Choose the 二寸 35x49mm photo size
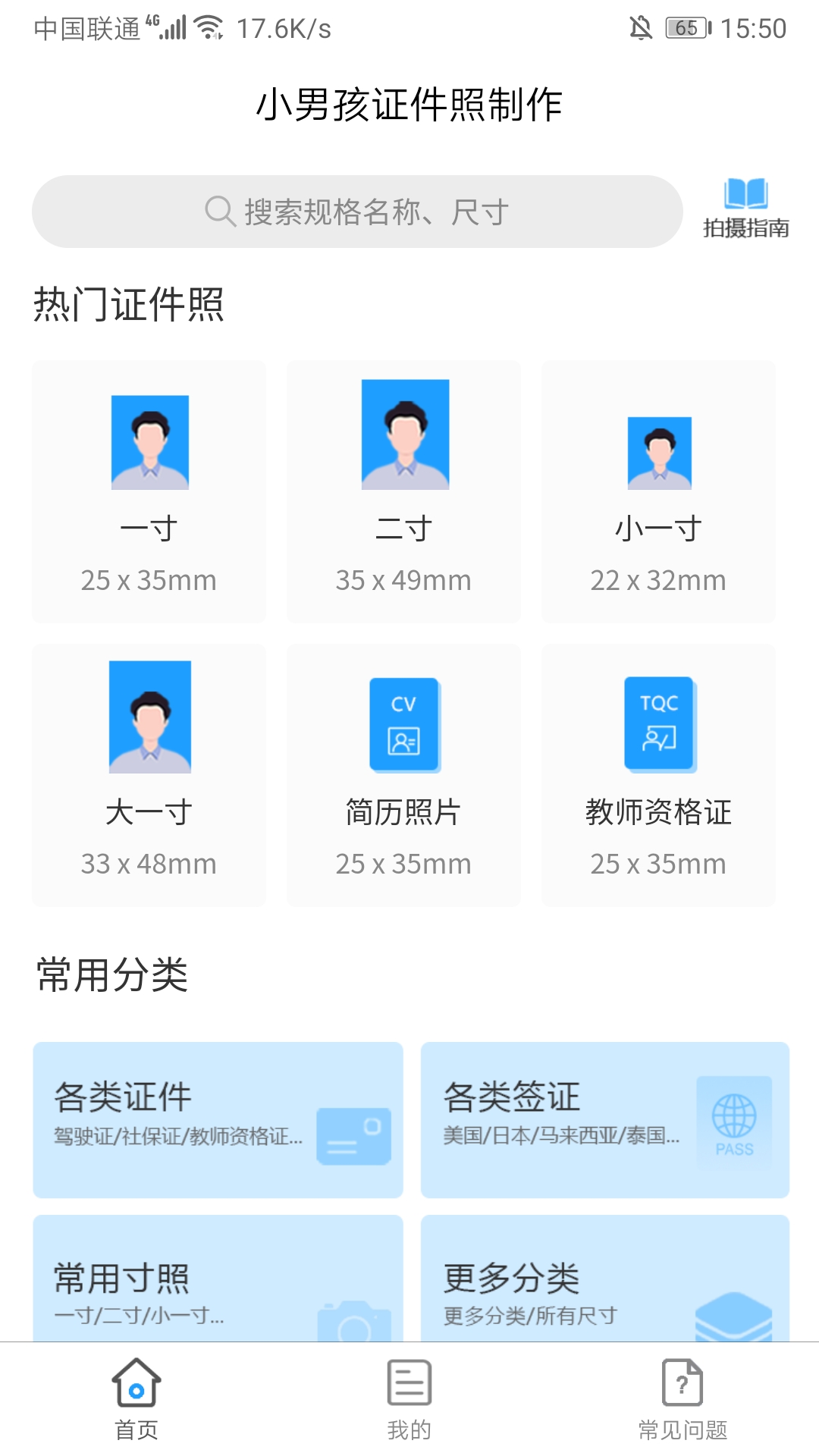The width and height of the screenshot is (819, 1456). coord(403,489)
